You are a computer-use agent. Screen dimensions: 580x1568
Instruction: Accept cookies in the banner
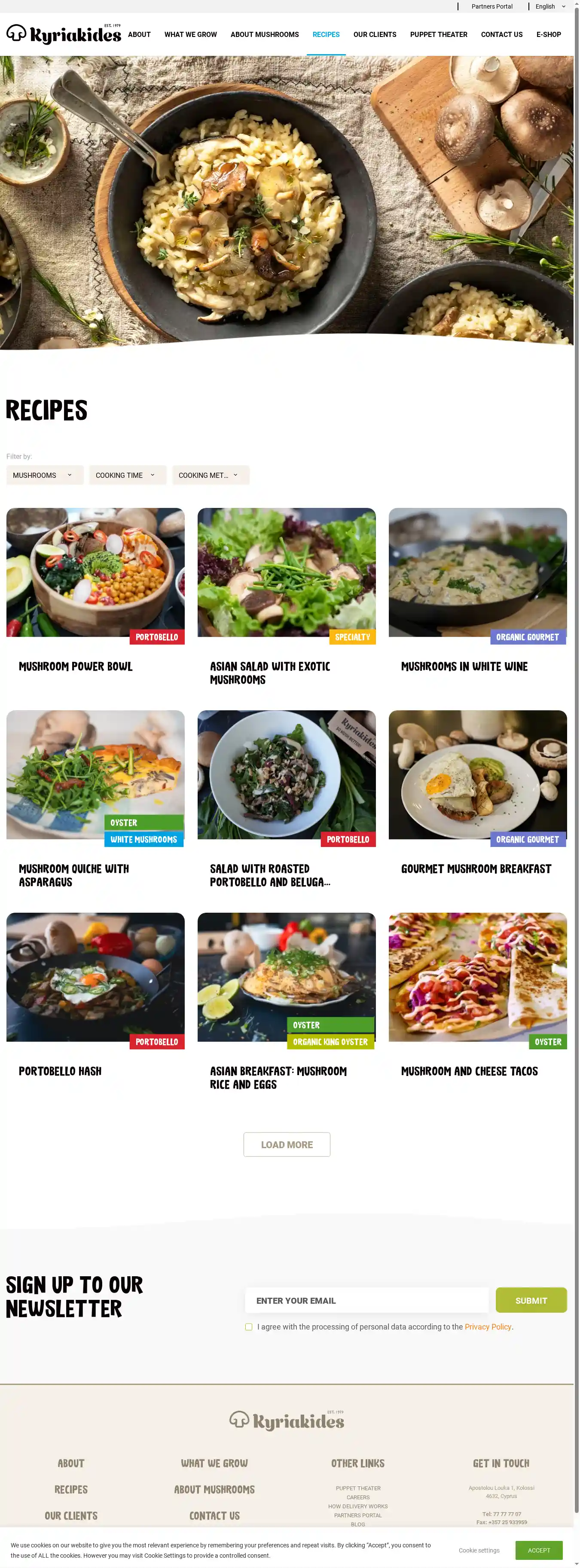coord(538,1550)
